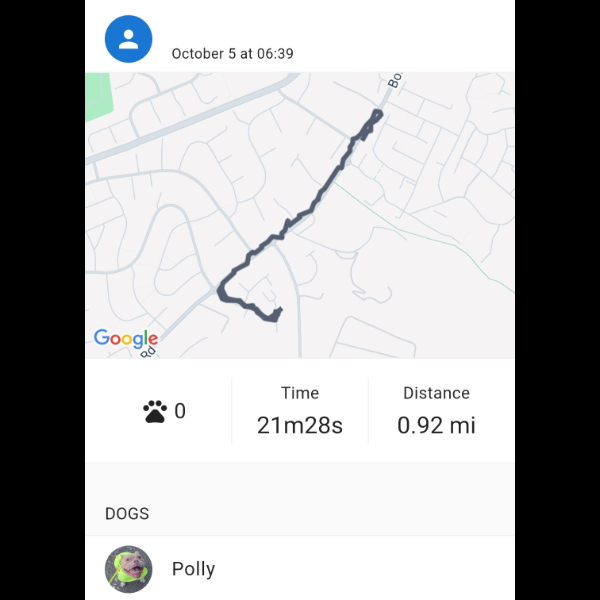600x600 pixels.
Task: Open the walk route map
Action: 300,215
